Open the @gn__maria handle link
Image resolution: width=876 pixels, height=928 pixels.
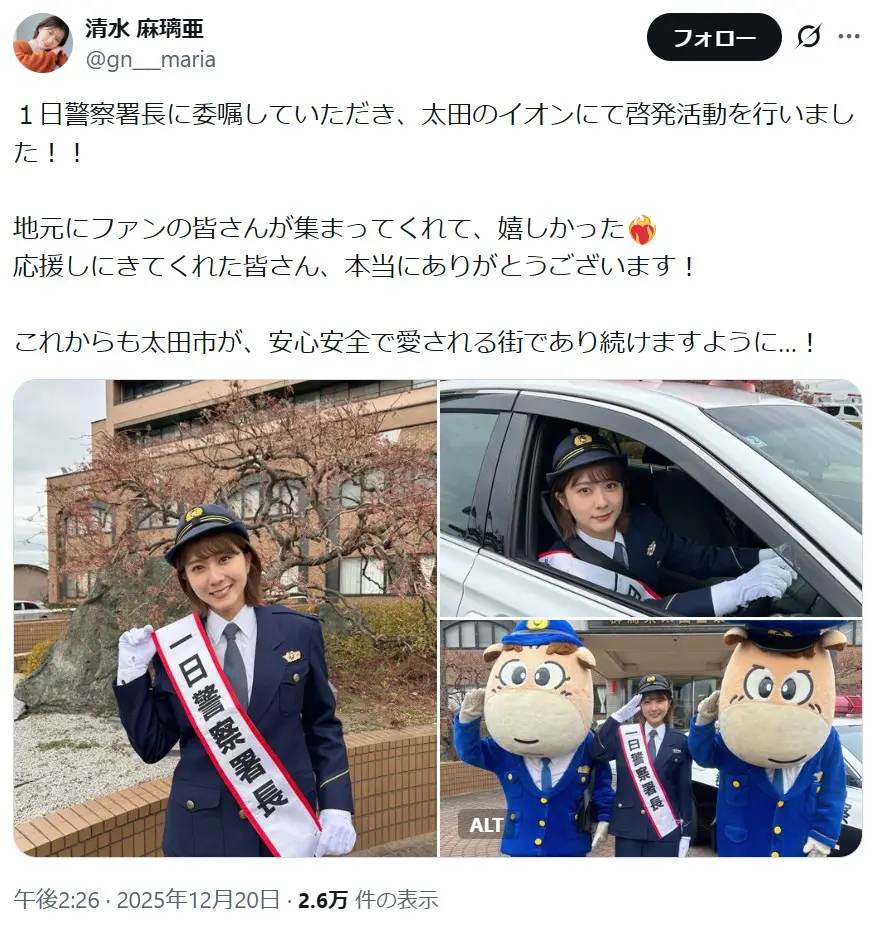pyautogui.click(x=150, y=60)
